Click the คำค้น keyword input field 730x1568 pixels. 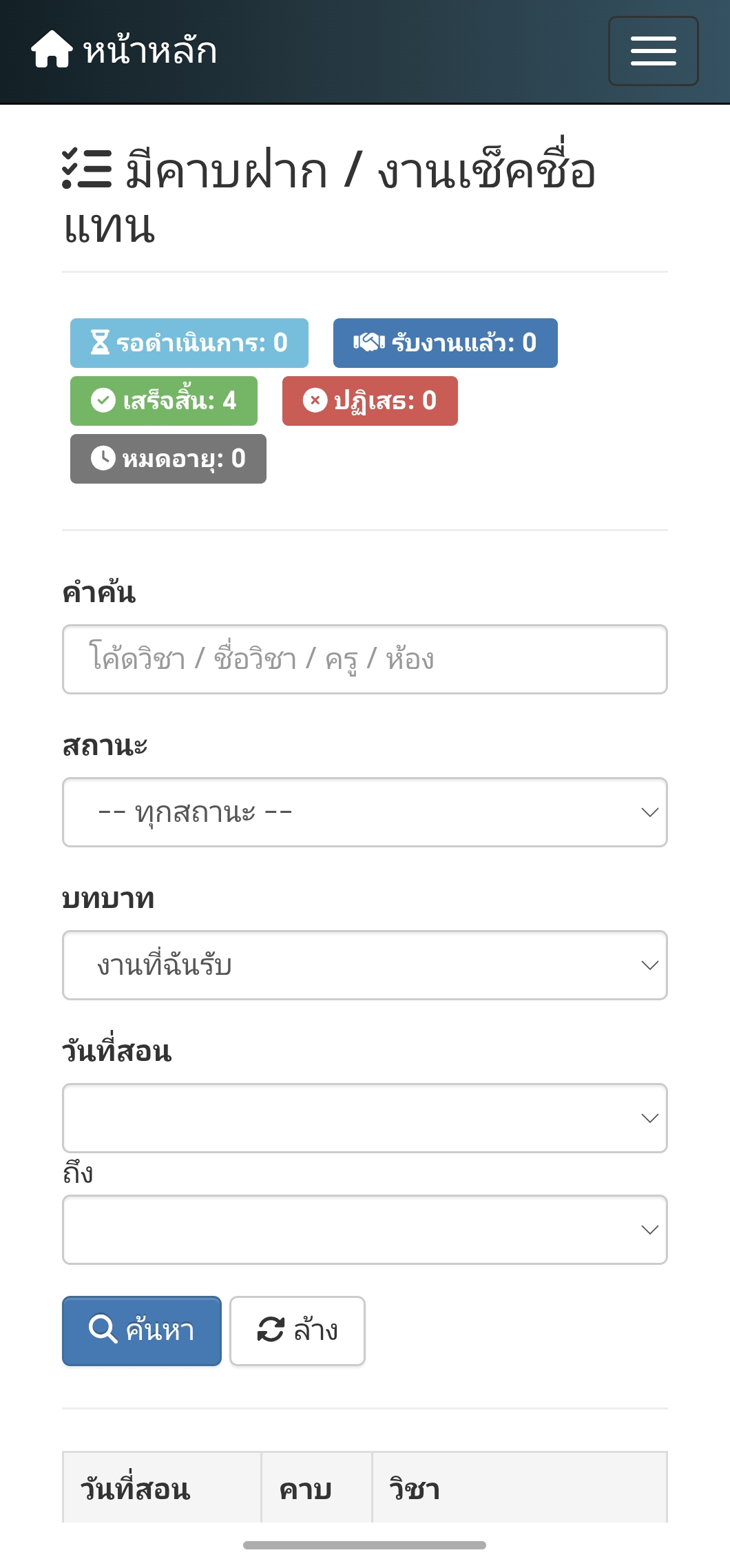point(364,659)
